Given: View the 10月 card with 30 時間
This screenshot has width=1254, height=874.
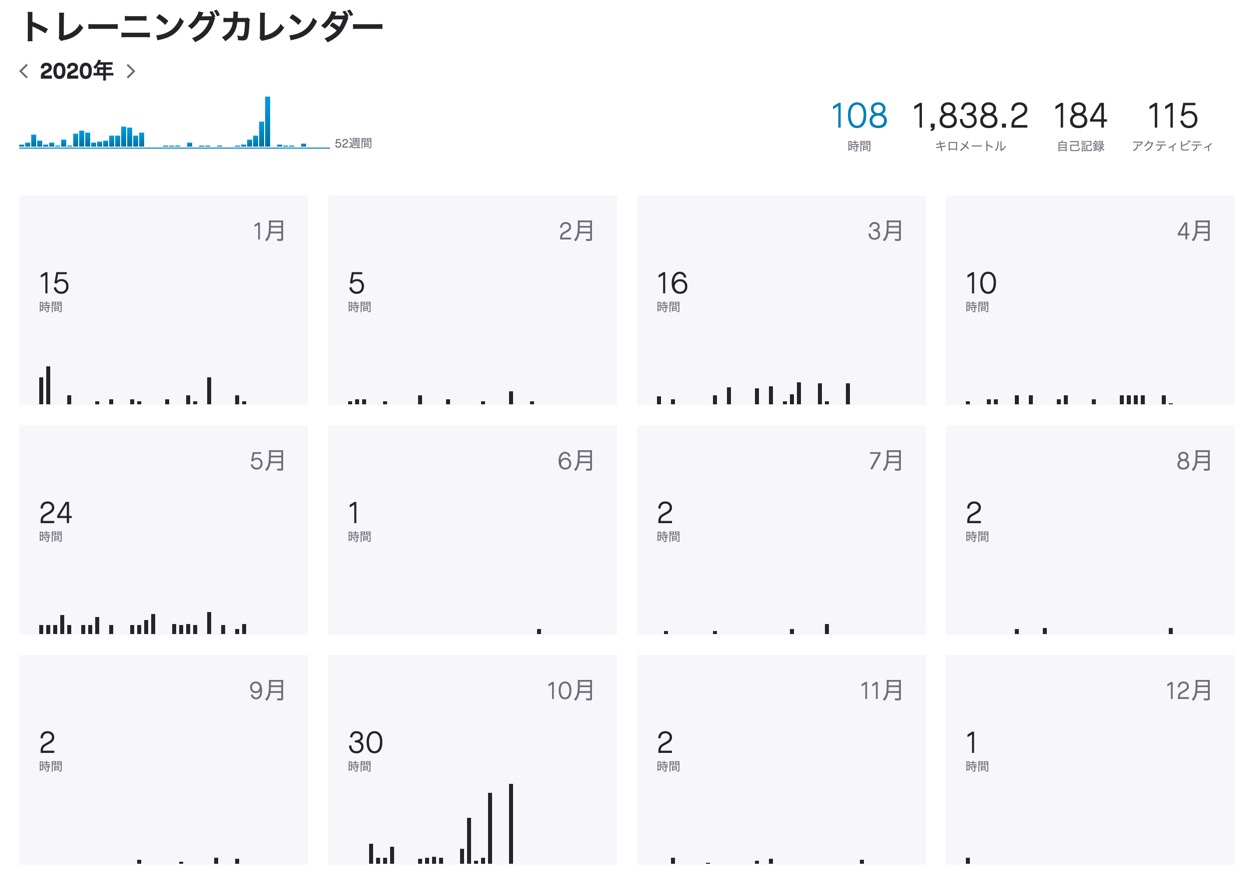Looking at the screenshot, I should pyautogui.click(x=472, y=760).
